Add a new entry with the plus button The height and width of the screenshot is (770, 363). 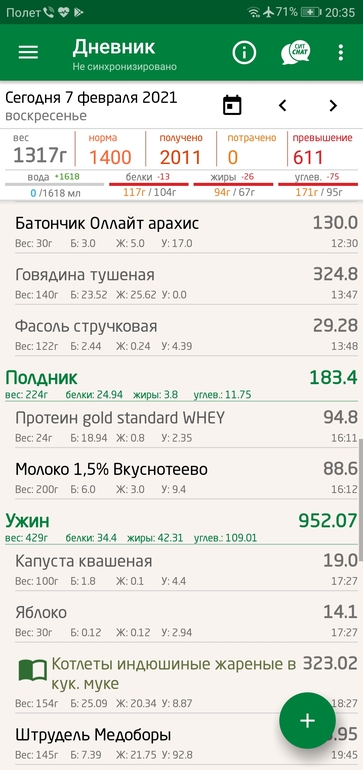coord(307,720)
